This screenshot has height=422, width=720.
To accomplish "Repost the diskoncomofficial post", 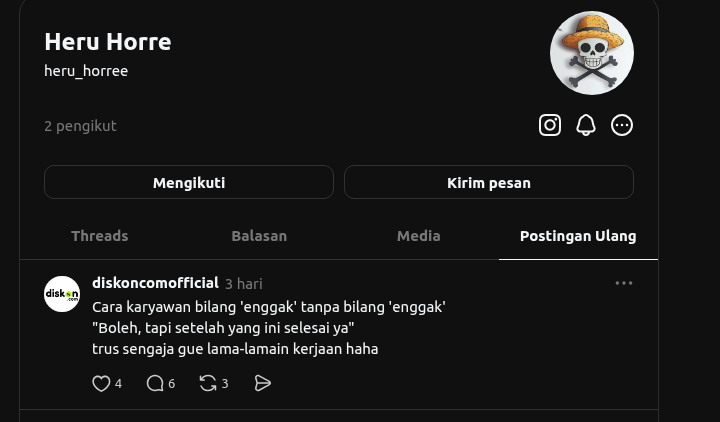I will tap(208, 383).
